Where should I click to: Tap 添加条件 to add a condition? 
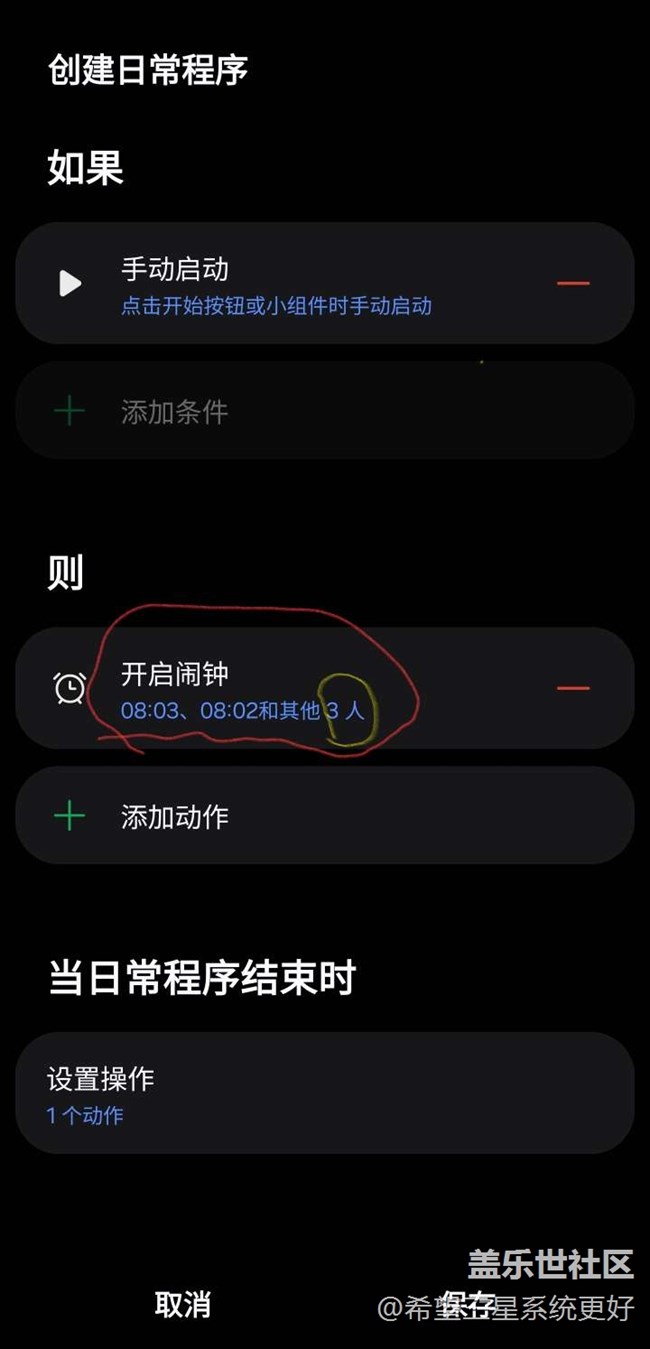[x=174, y=411]
